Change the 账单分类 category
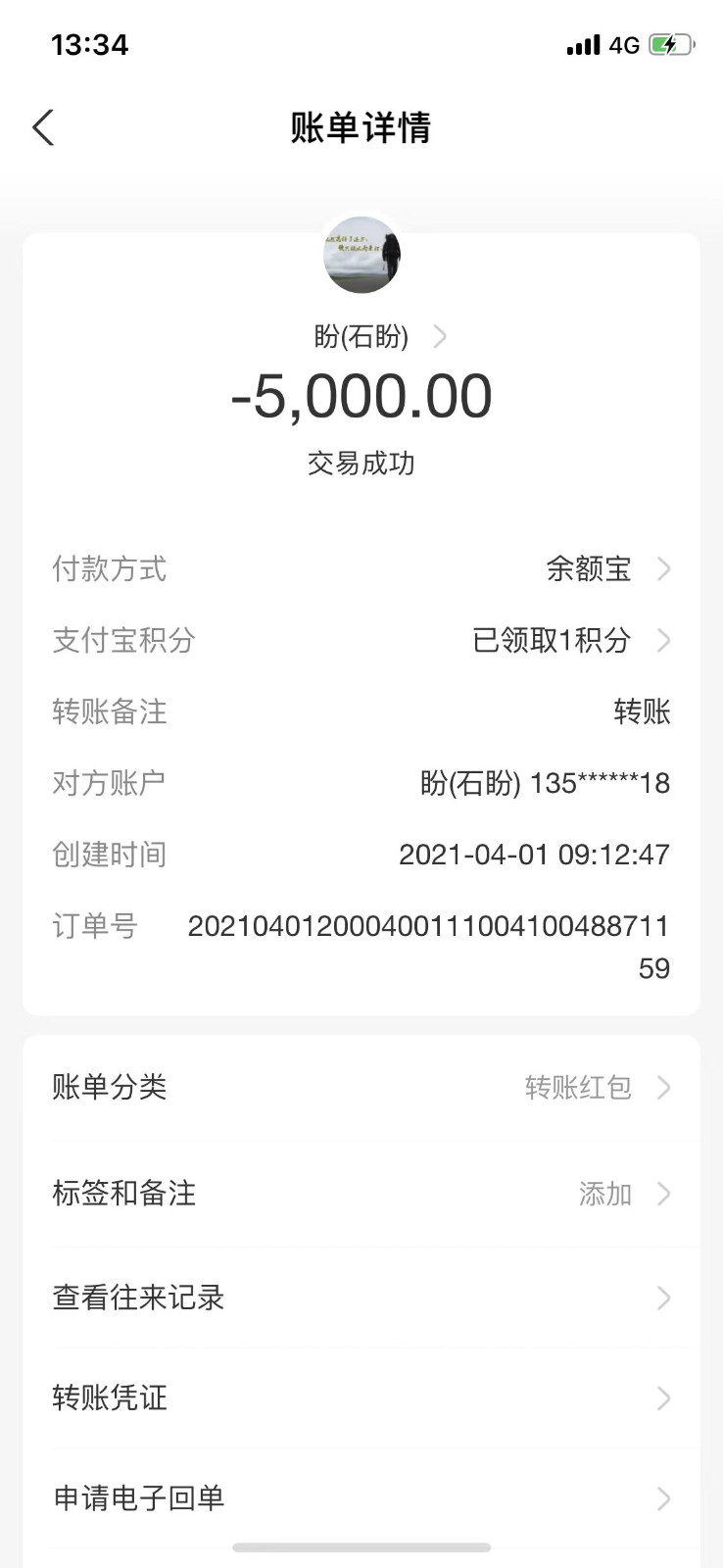 point(361,1088)
